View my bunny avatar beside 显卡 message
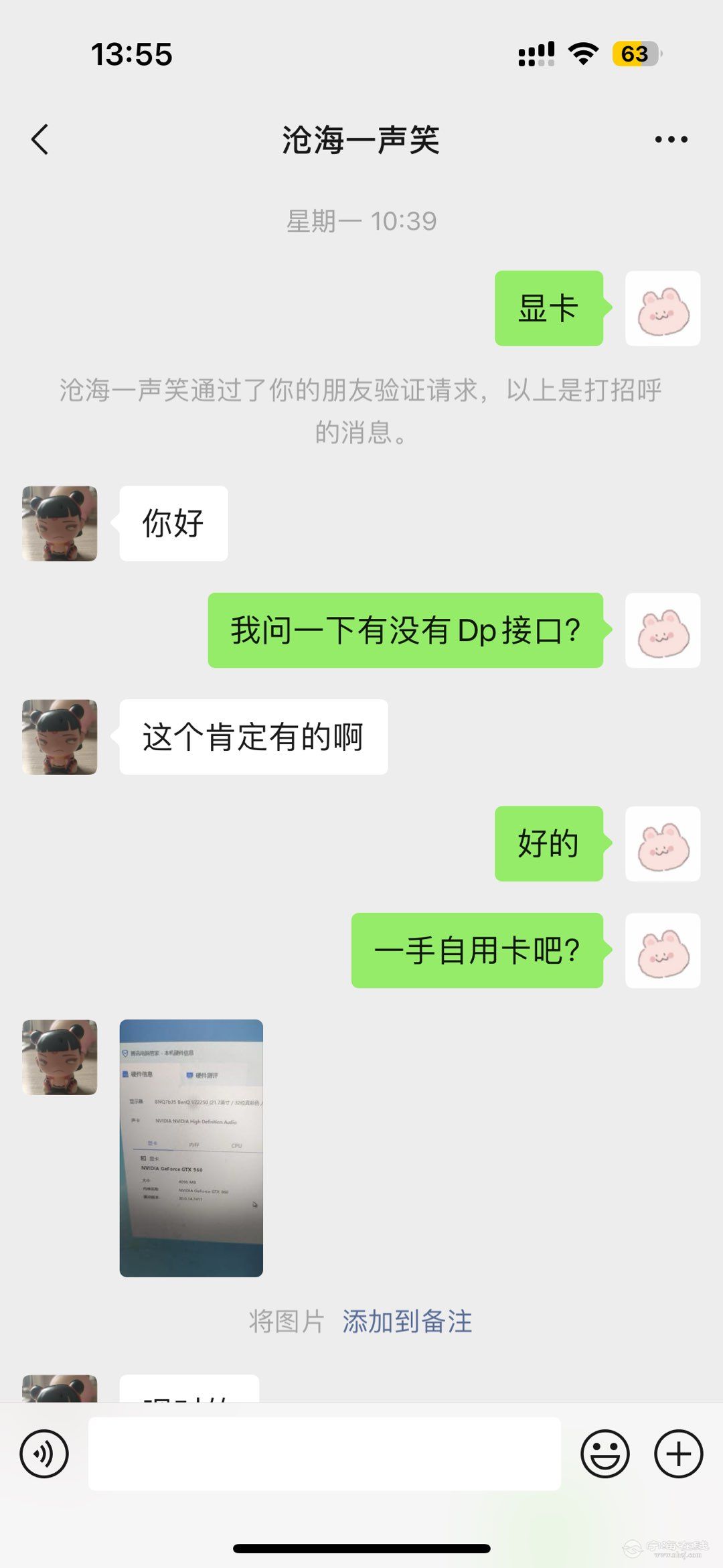 click(x=662, y=308)
